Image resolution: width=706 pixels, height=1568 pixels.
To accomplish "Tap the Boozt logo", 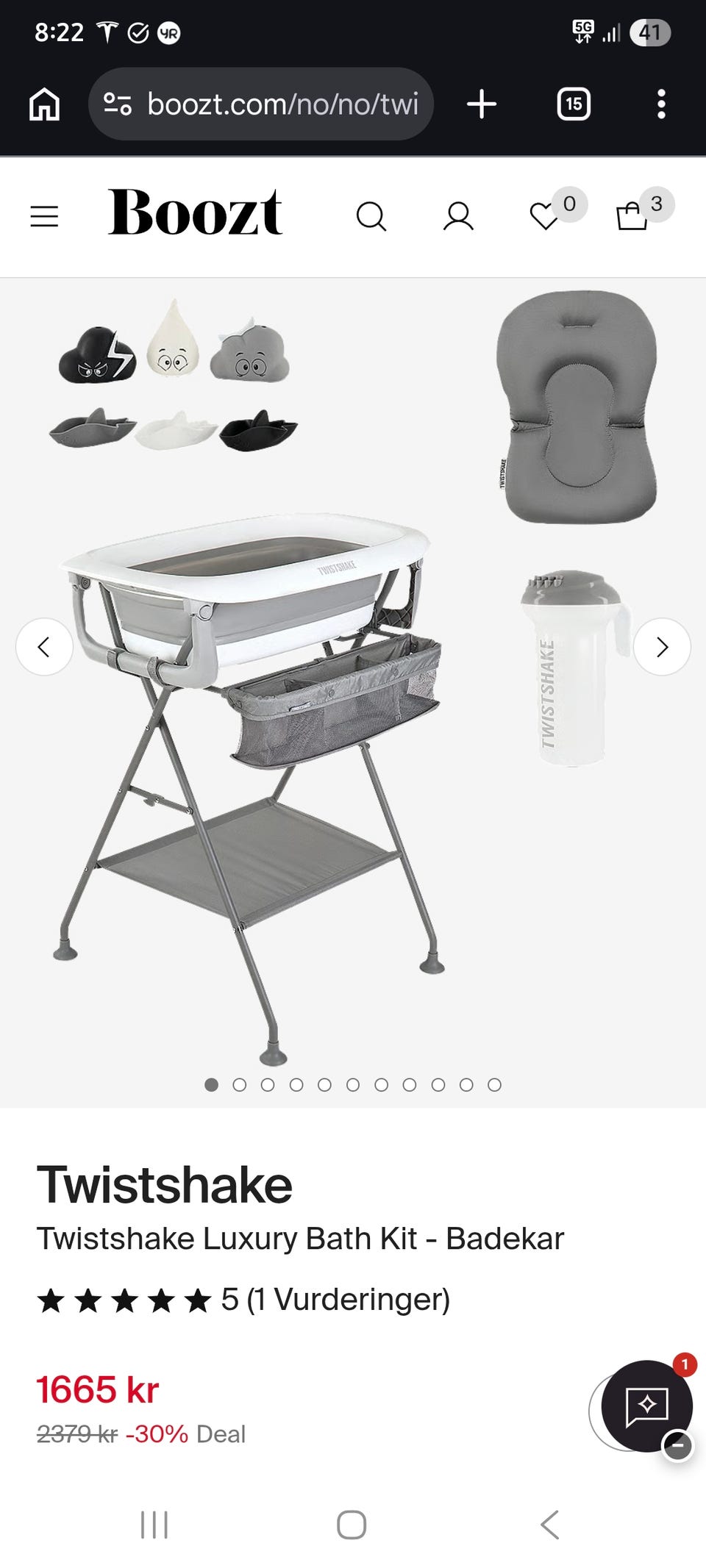I will pyautogui.click(x=195, y=213).
